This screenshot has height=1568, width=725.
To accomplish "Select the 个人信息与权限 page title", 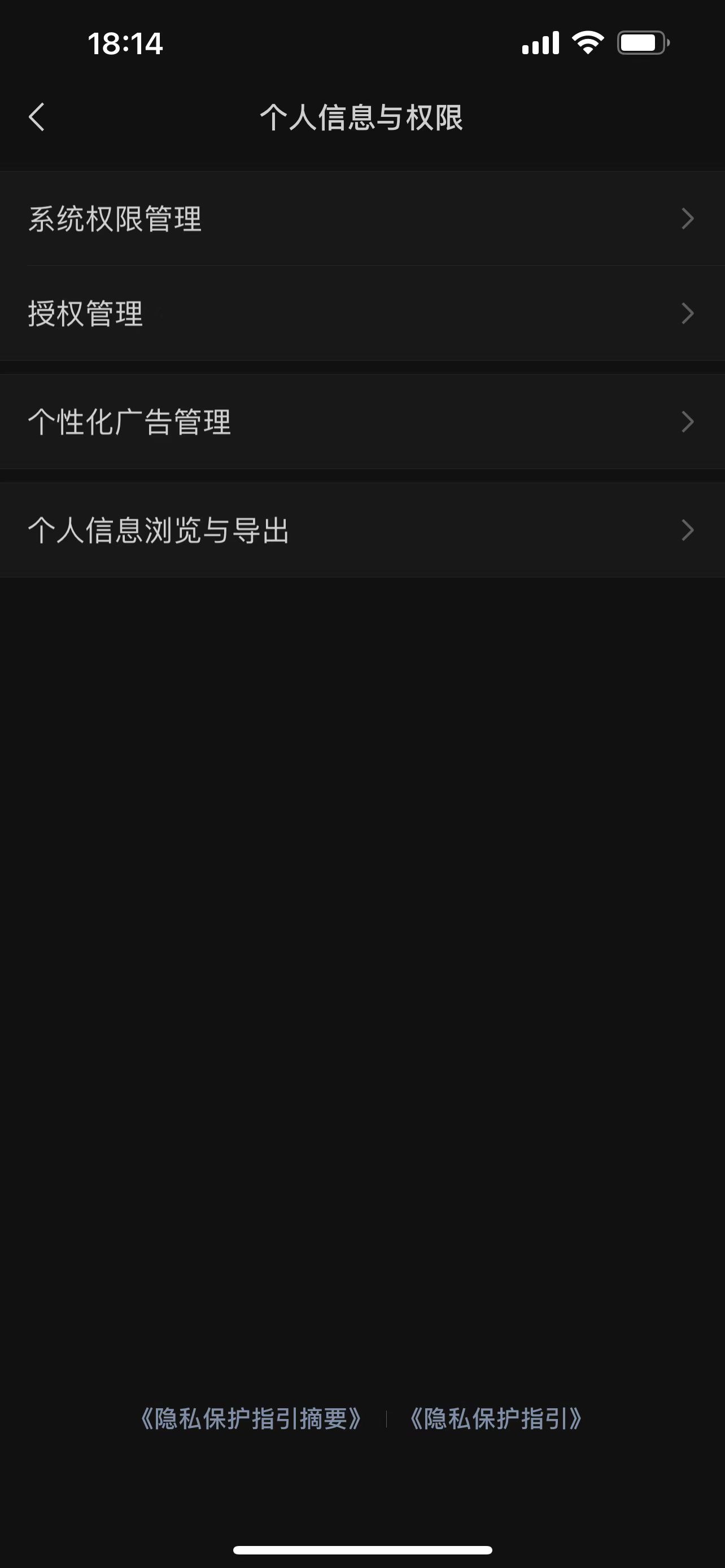I will click(x=362, y=117).
